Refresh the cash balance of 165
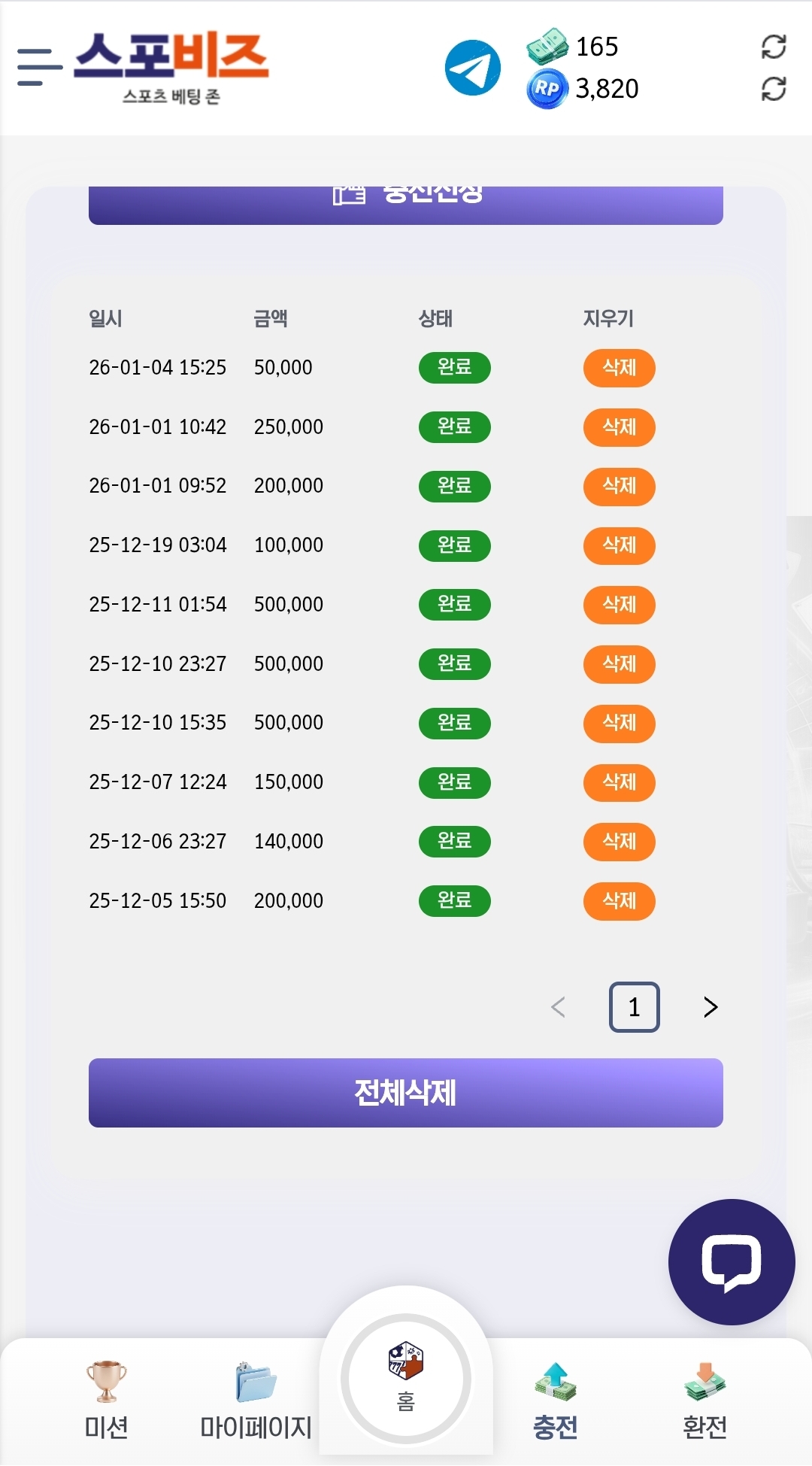This screenshot has height=1466, width=812. click(773, 47)
